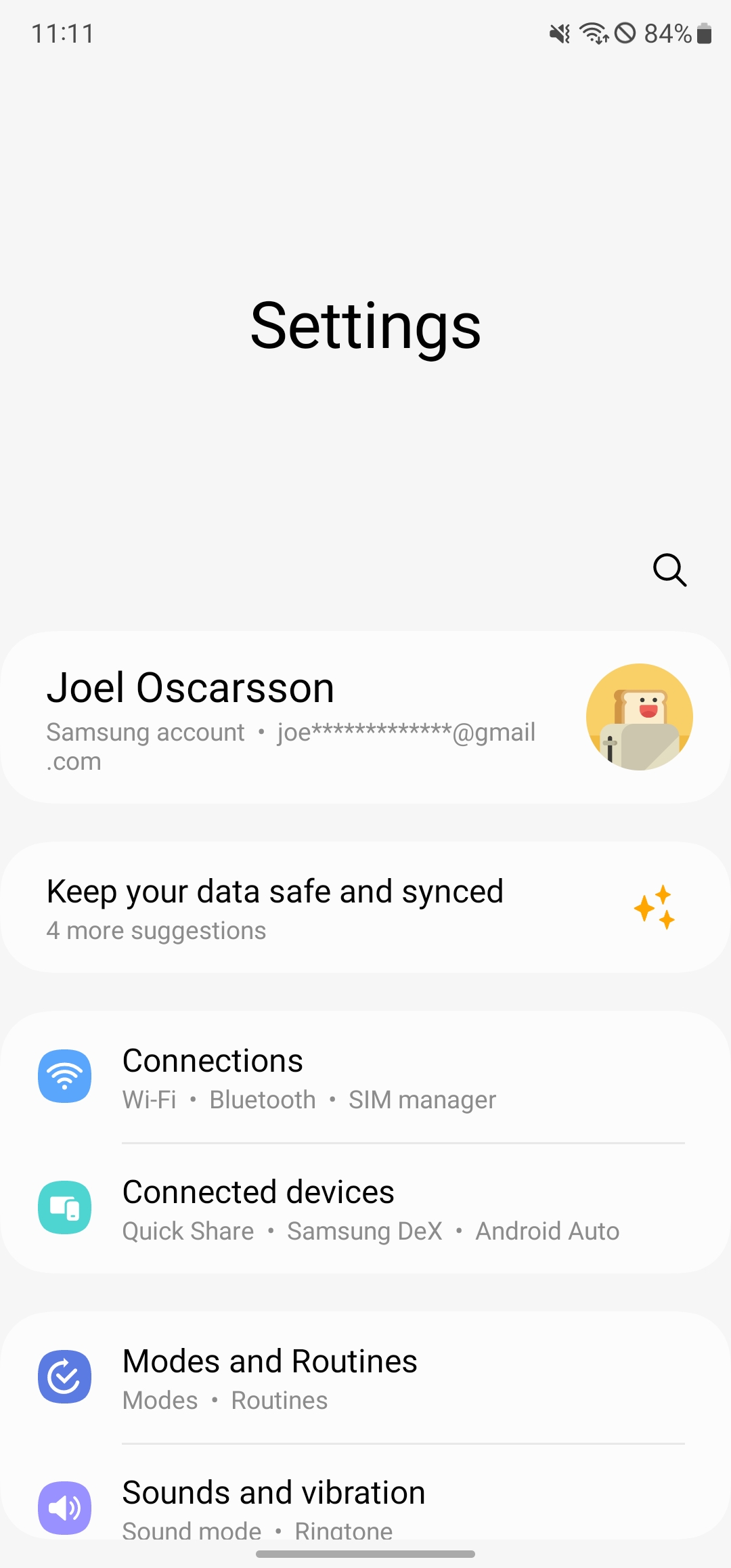Open the settings search magnifier

669,570
